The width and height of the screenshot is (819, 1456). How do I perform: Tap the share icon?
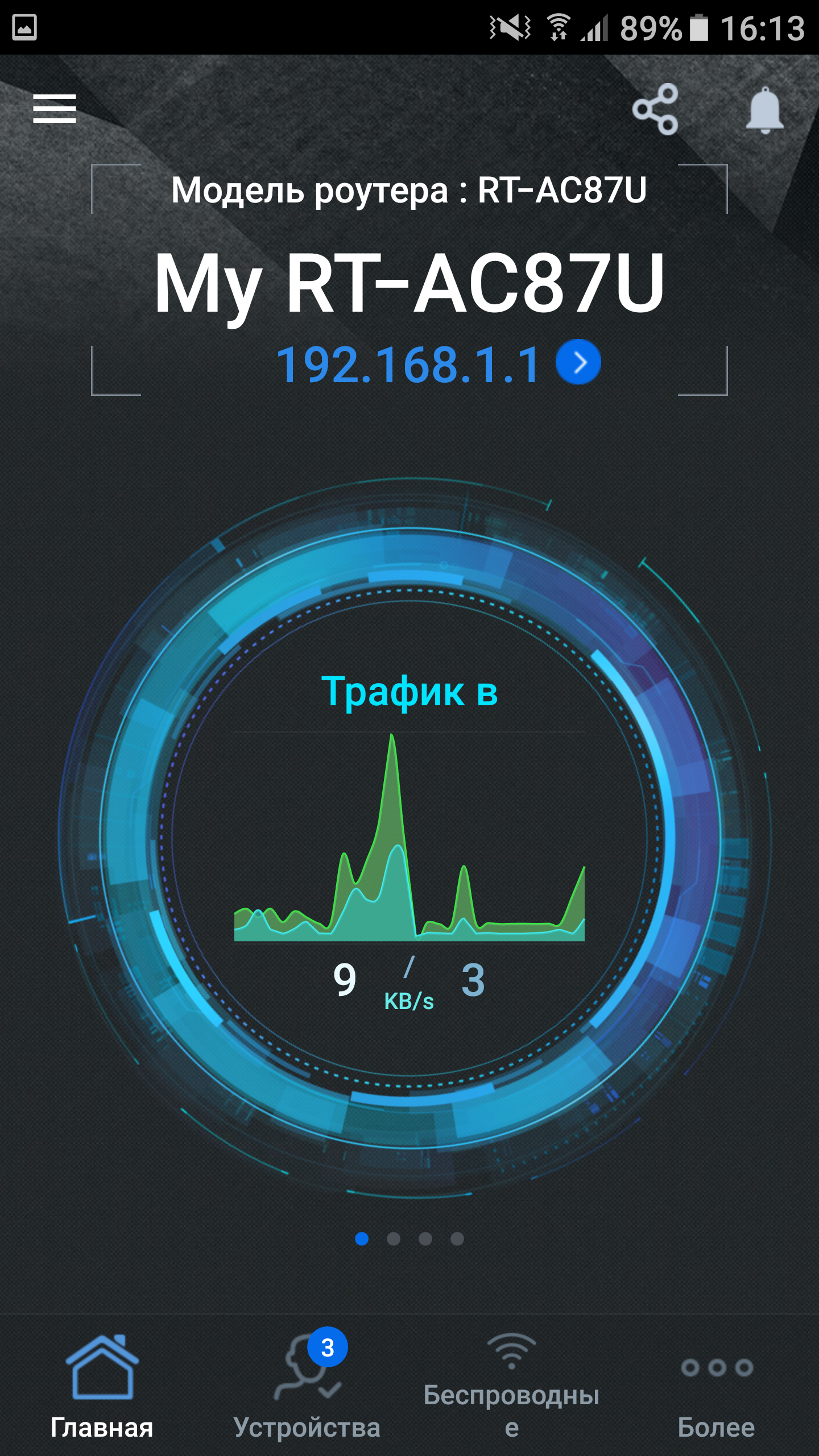655,109
